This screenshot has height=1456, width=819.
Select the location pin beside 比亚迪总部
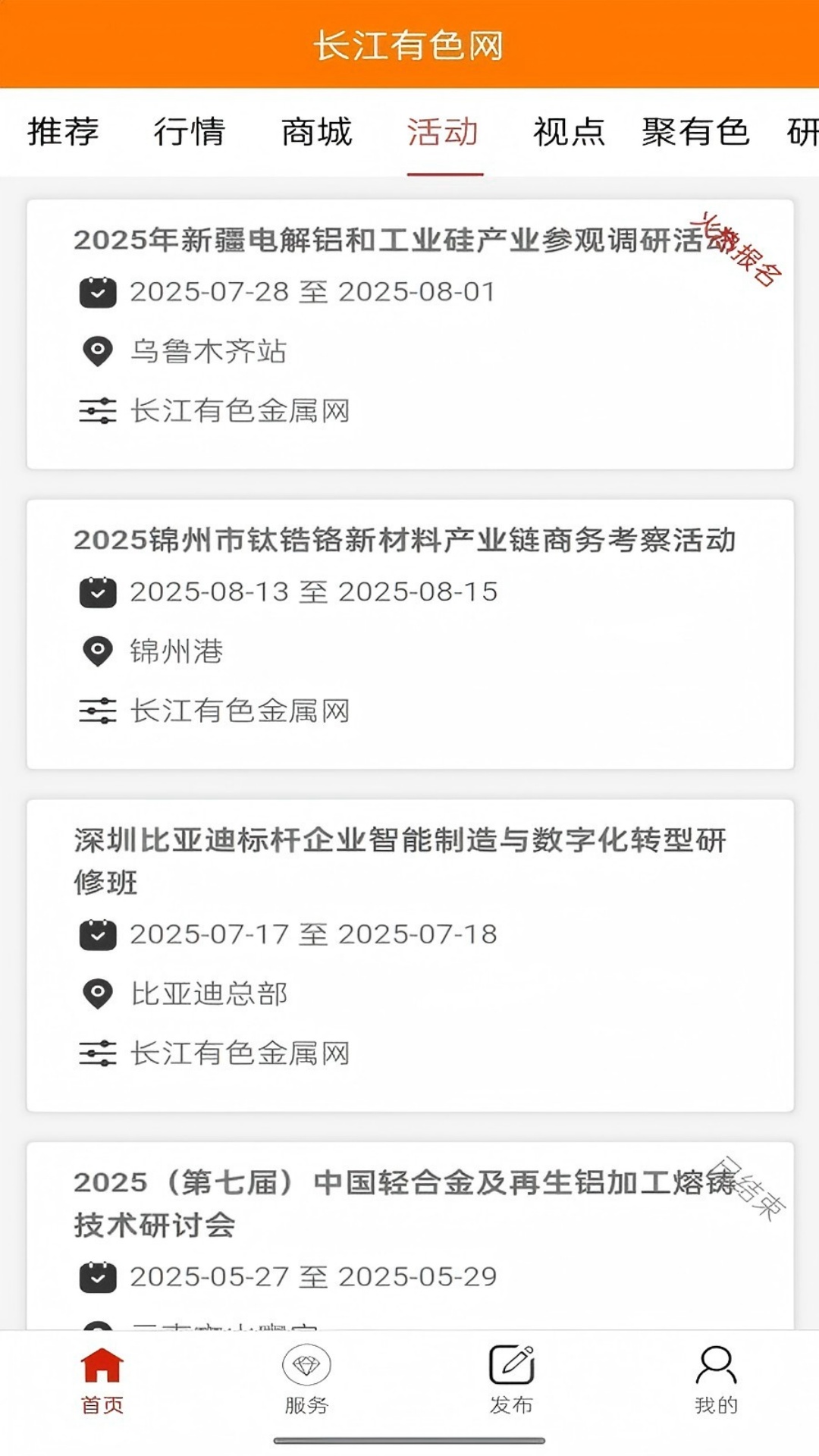click(96, 993)
